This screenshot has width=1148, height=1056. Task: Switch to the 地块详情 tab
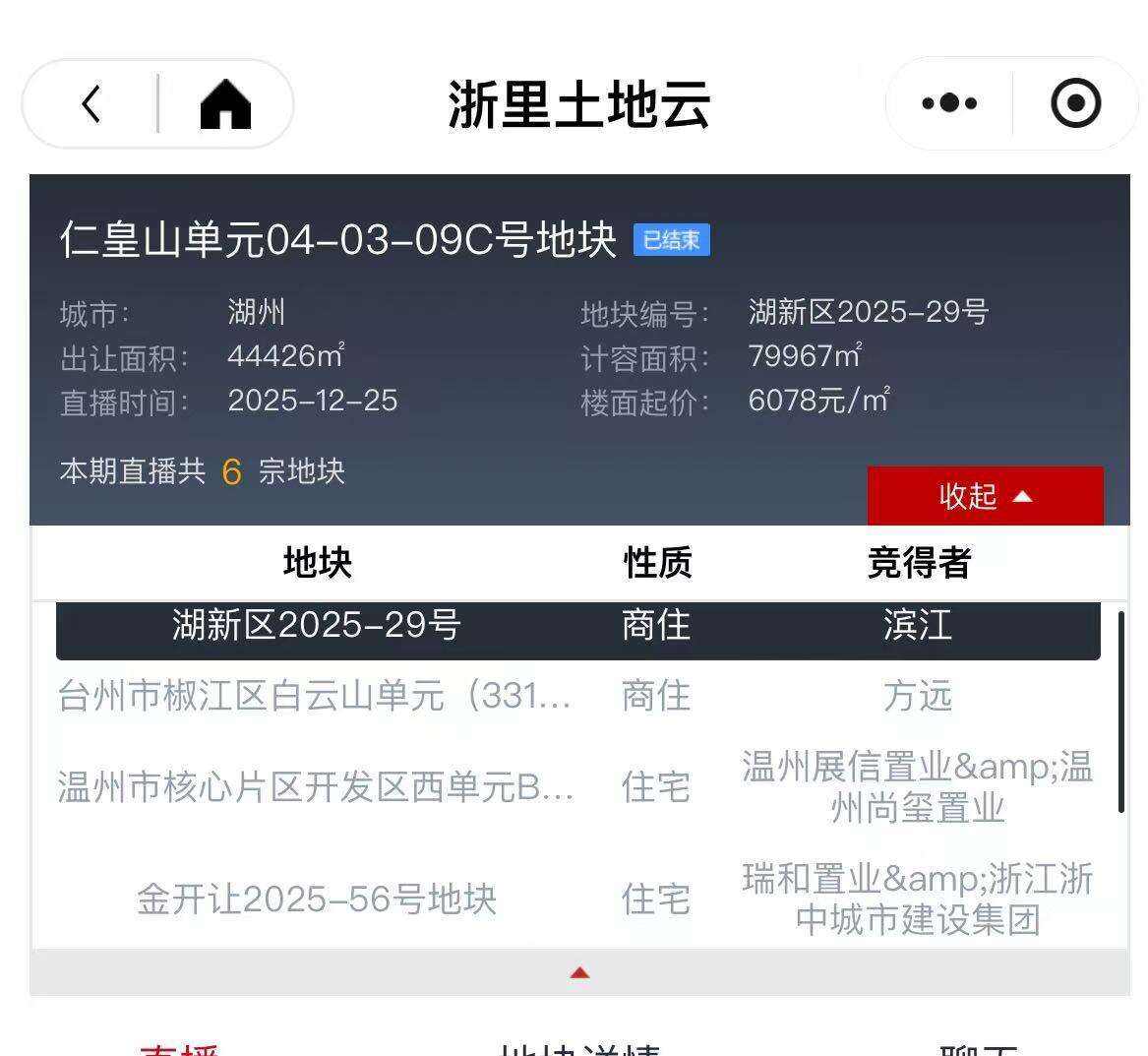(579, 1049)
